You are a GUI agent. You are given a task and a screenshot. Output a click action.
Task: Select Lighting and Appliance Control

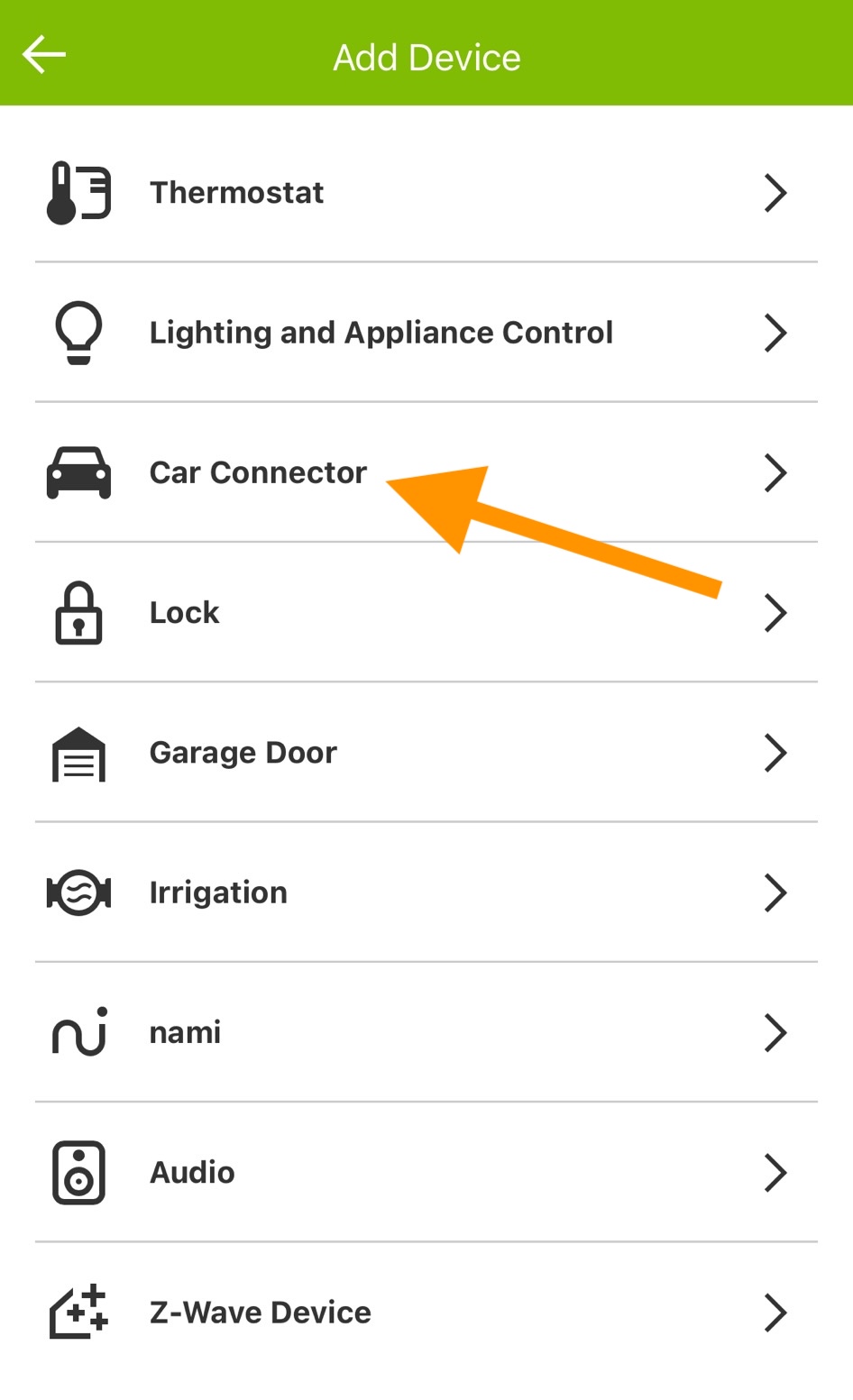[x=381, y=333]
